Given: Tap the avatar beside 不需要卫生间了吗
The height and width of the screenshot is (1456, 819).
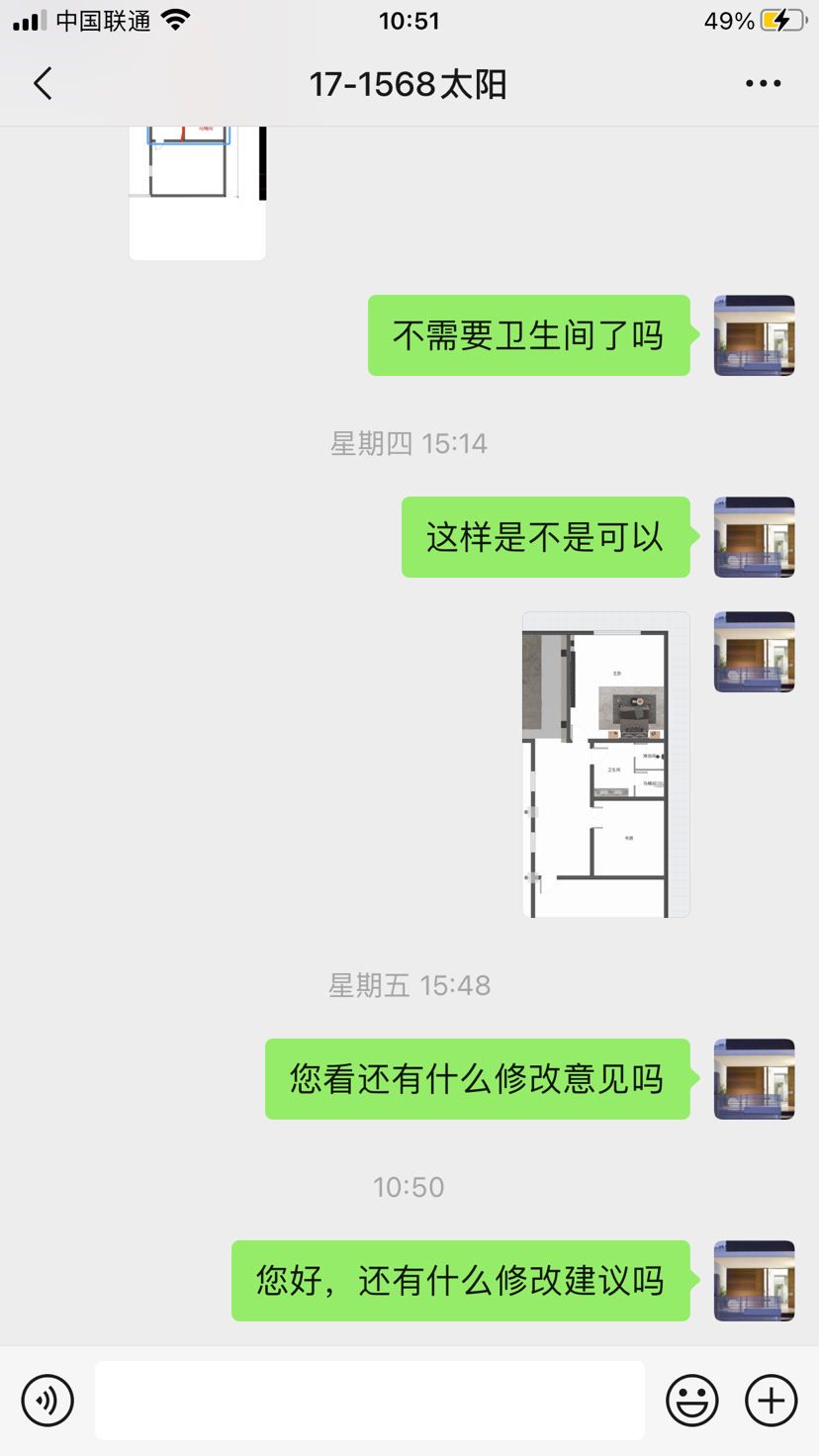Looking at the screenshot, I should (x=755, y=335).
